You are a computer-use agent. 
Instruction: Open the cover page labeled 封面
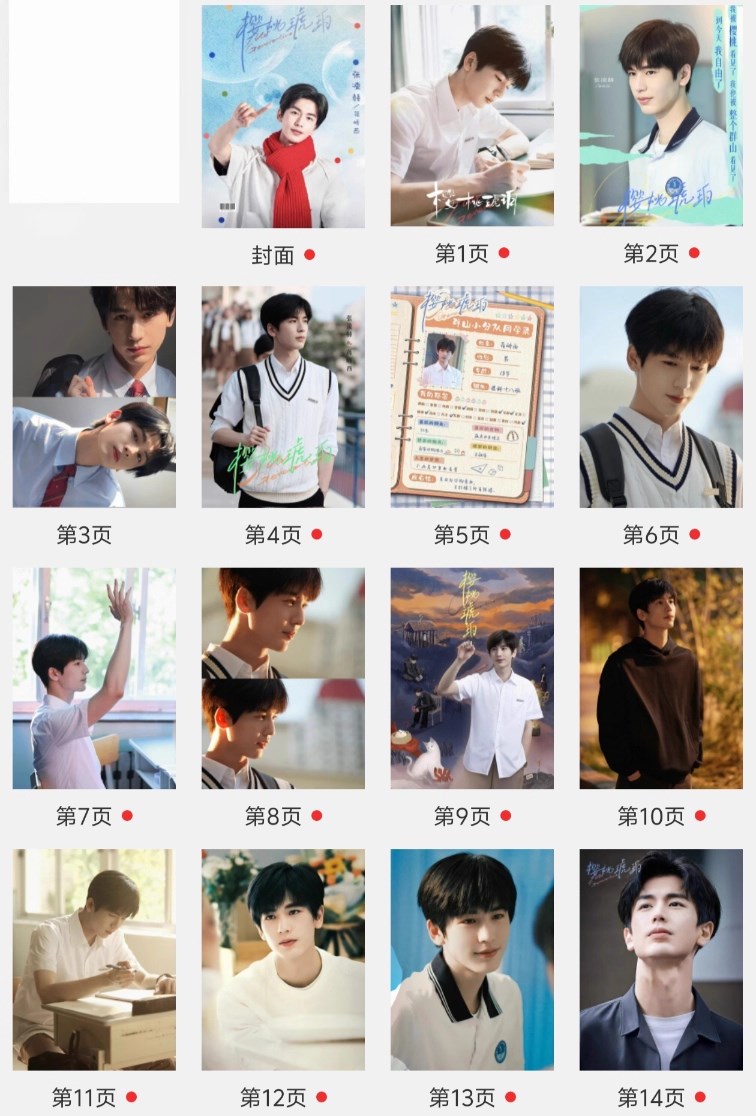click(x=283, y=116)
